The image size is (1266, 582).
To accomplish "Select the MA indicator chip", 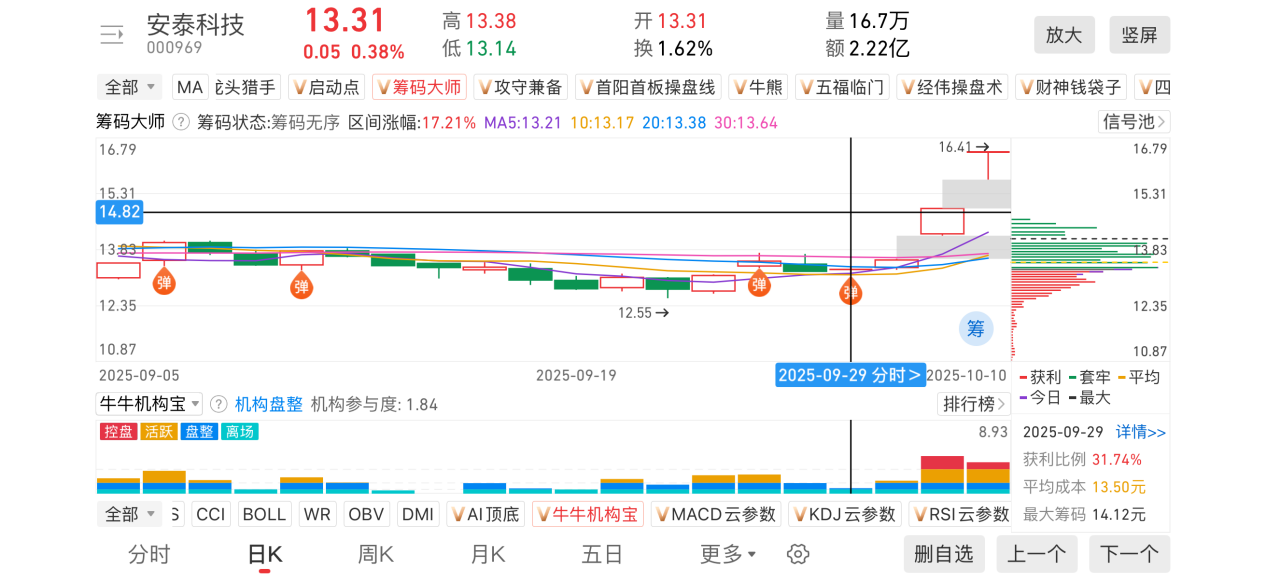I will 190,87.
